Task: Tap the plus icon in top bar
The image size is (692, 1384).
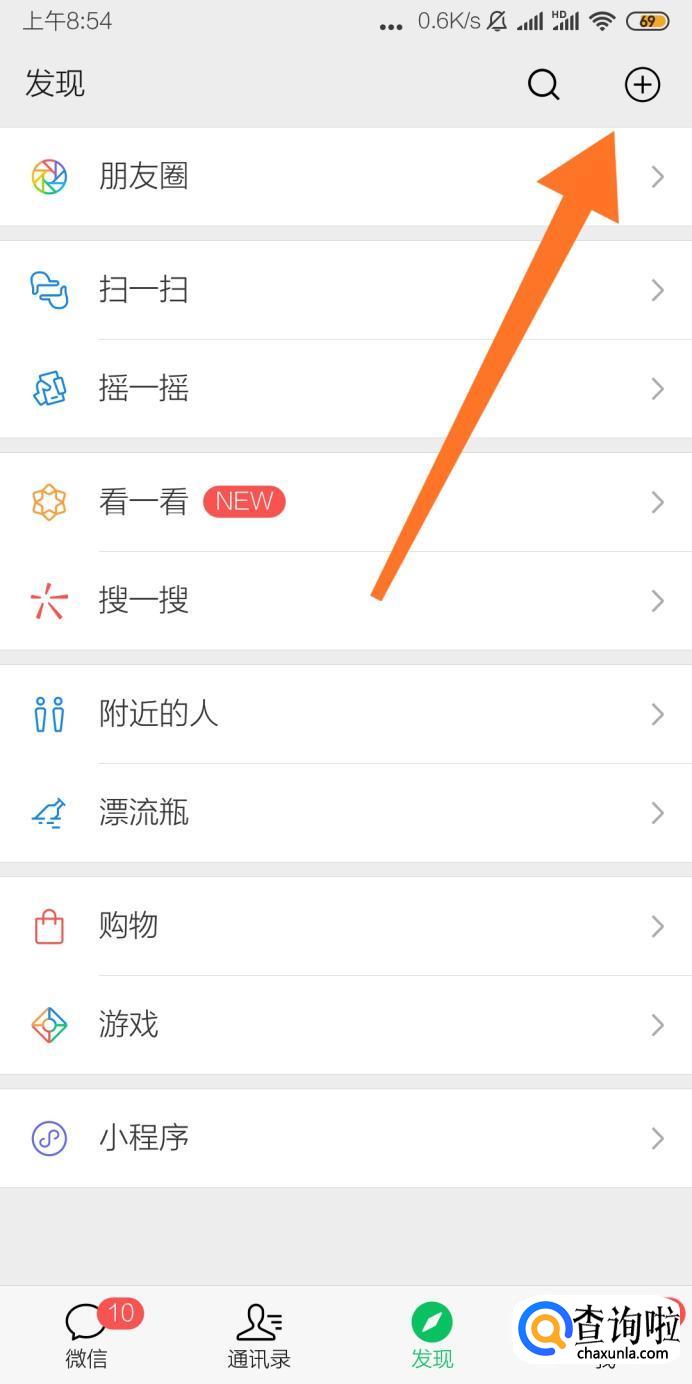Action: pos(642,85)
